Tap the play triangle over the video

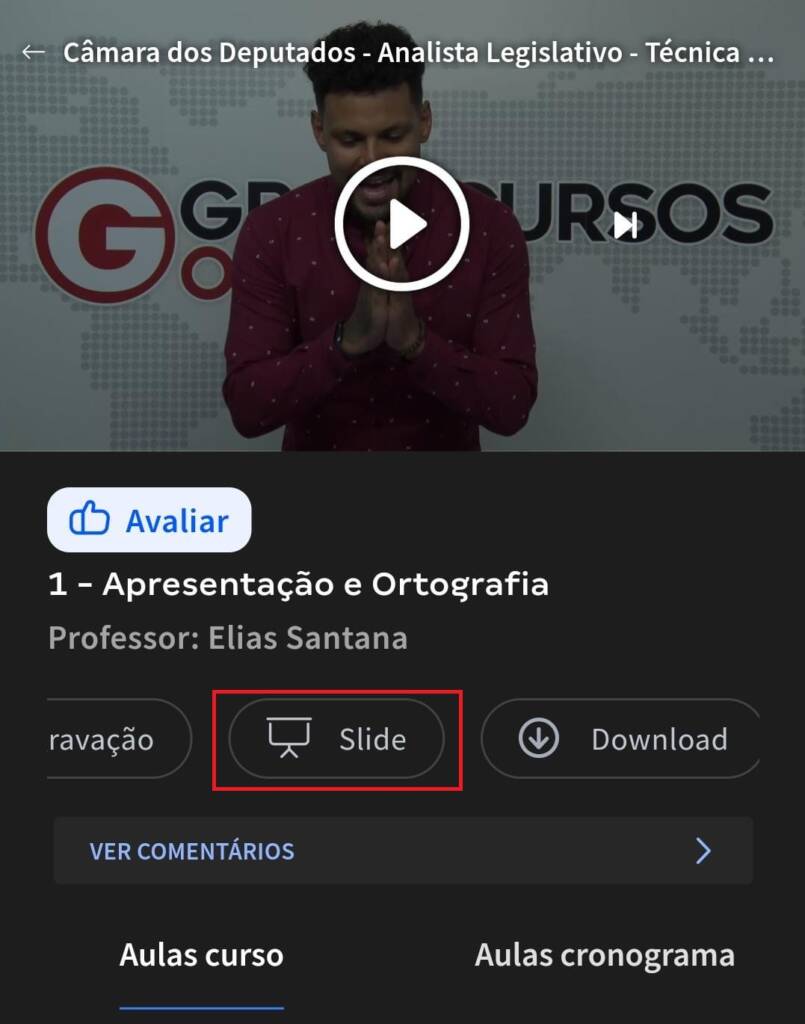coord(402,223)
